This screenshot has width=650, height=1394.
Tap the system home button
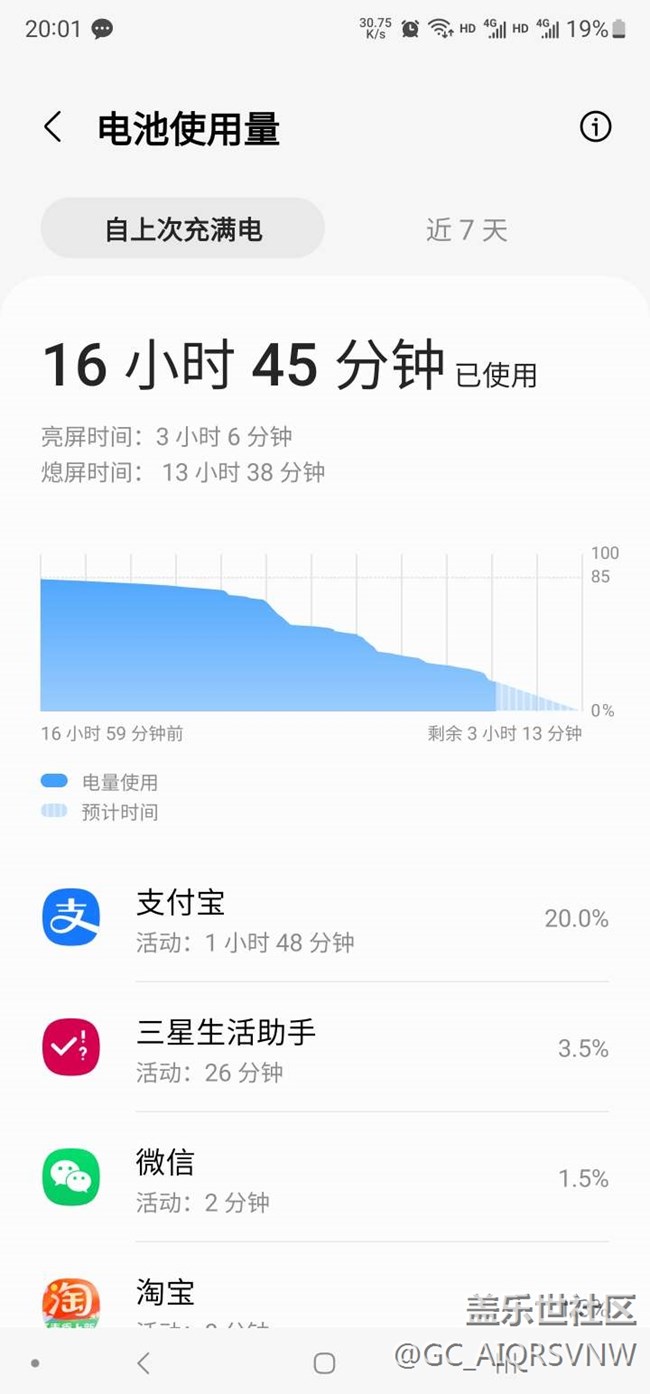(324, 1362)
